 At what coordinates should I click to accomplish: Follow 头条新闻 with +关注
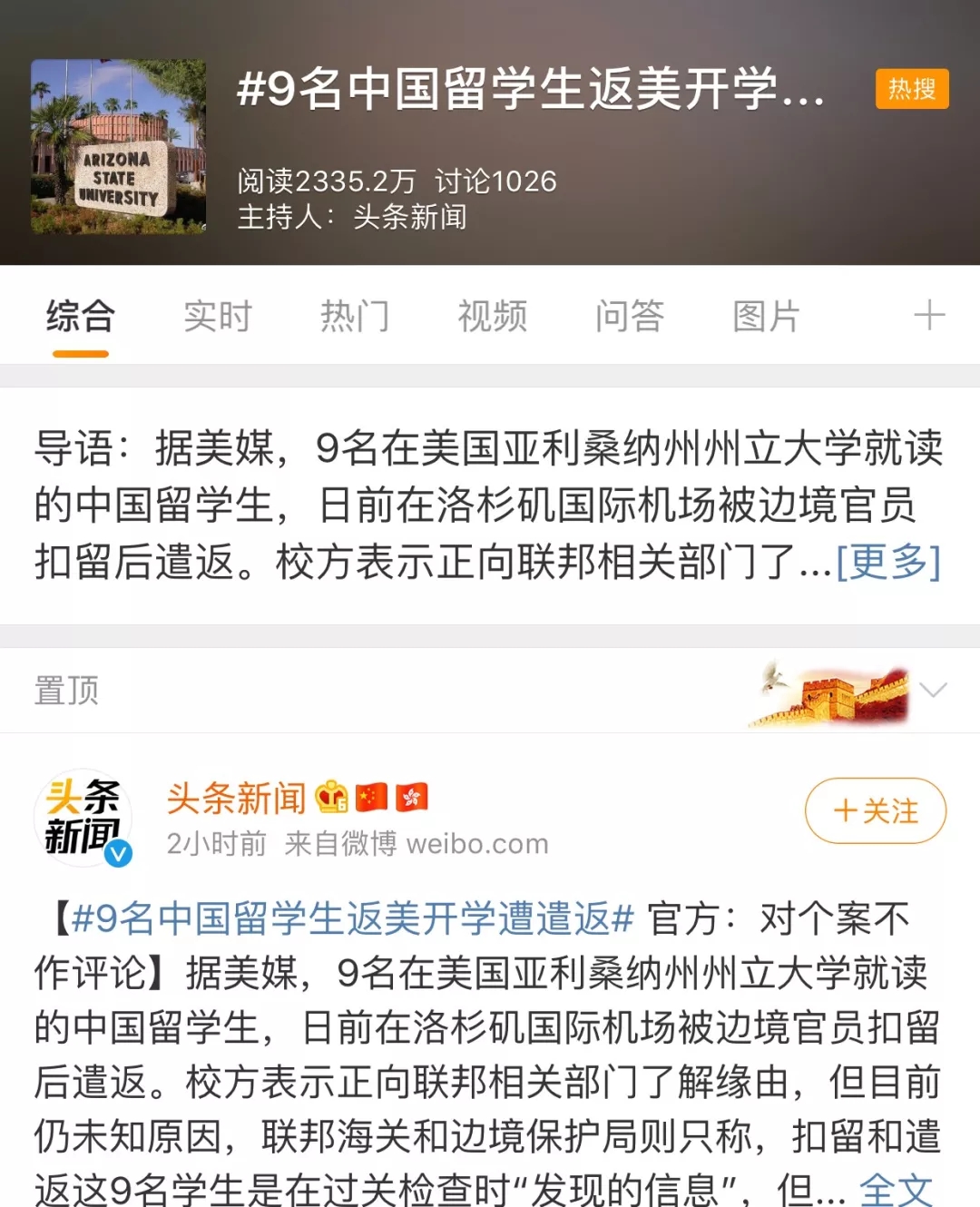point(875,810)
